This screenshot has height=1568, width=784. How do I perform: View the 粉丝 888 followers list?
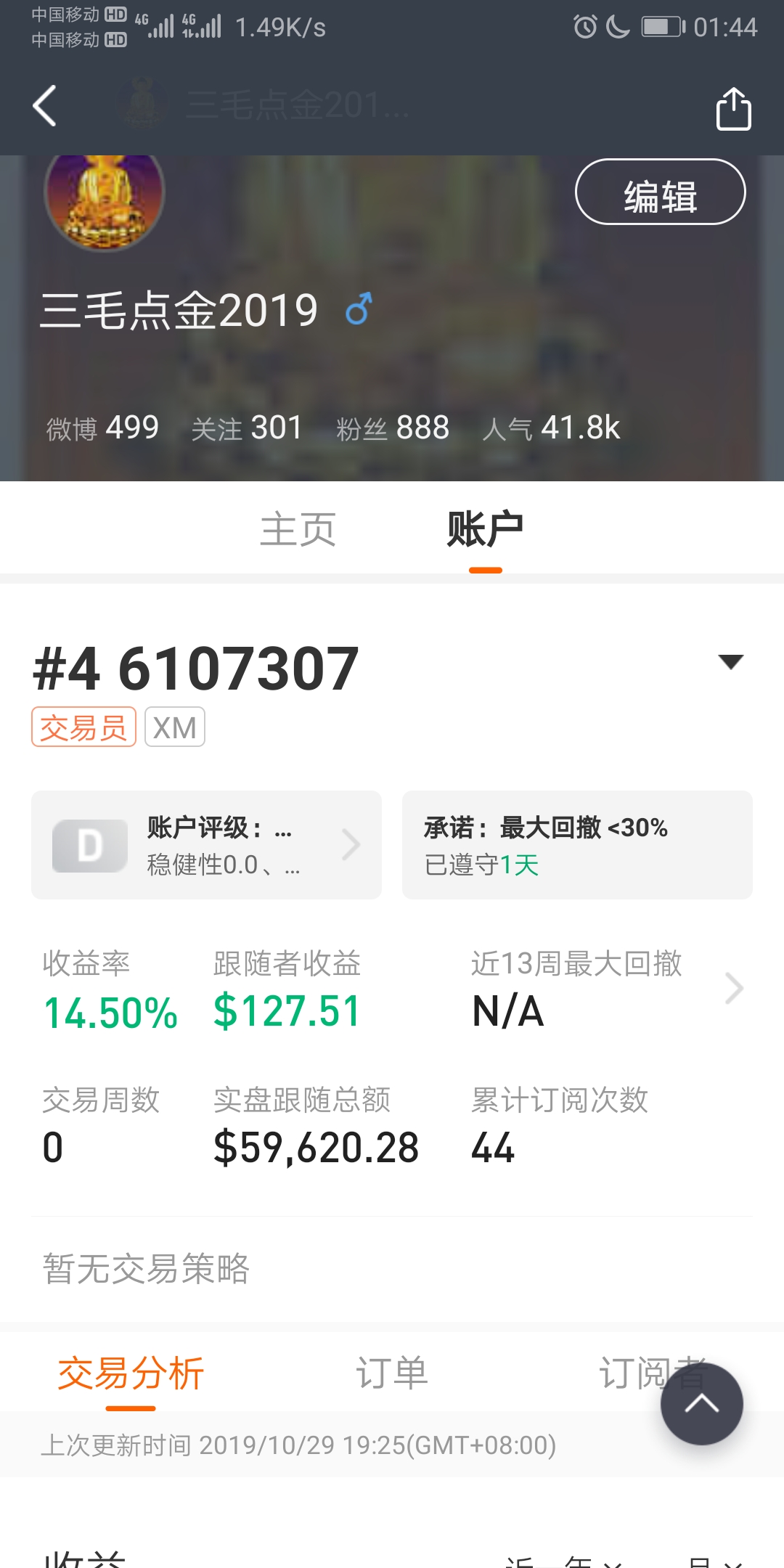click(393, 428)
